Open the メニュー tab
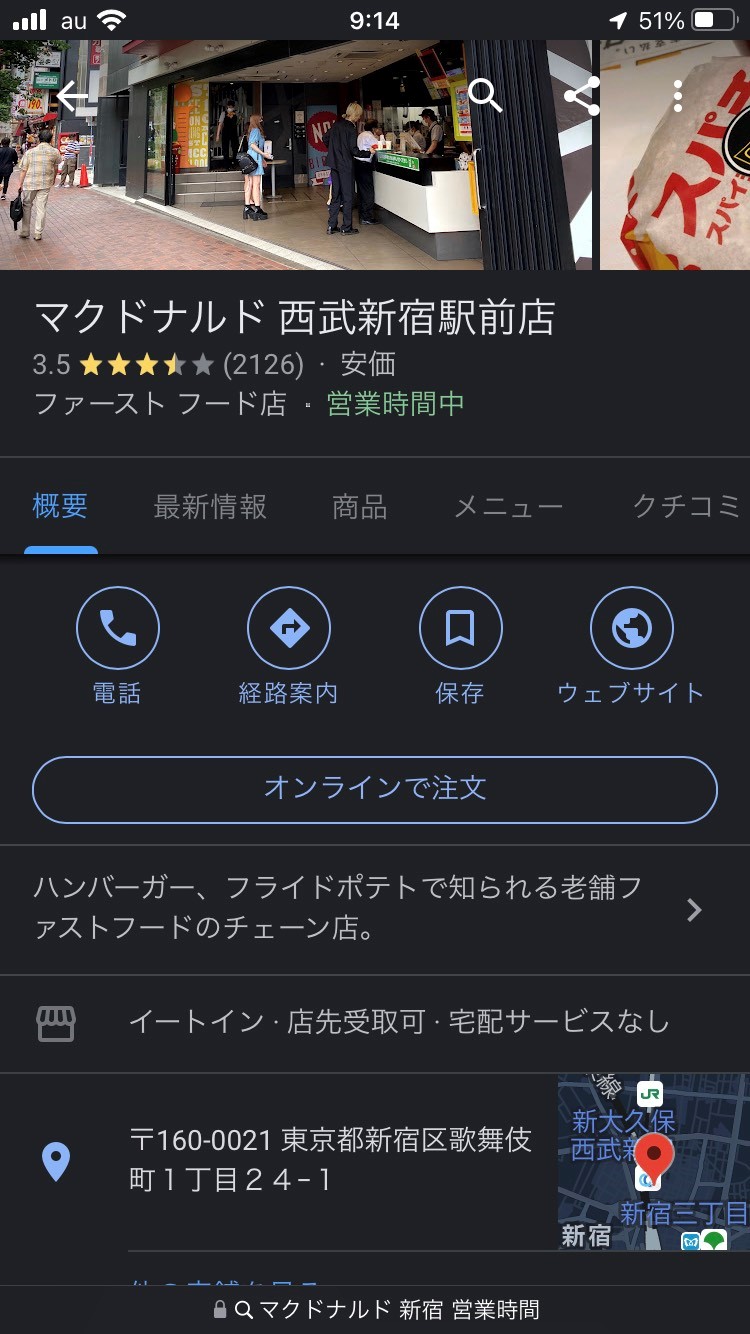 509,507
